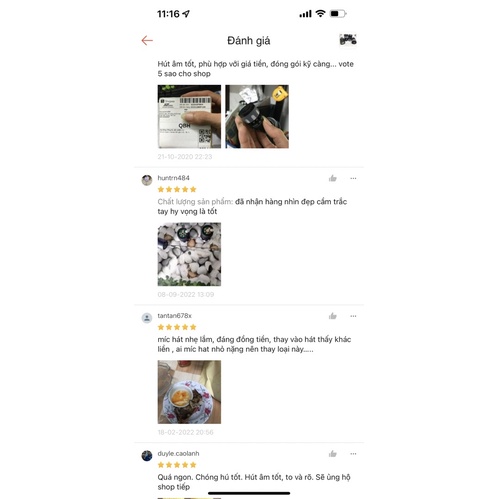499x499 pixels.
Task: Like the review by huntrn484
Action: [x=333, y=178]
